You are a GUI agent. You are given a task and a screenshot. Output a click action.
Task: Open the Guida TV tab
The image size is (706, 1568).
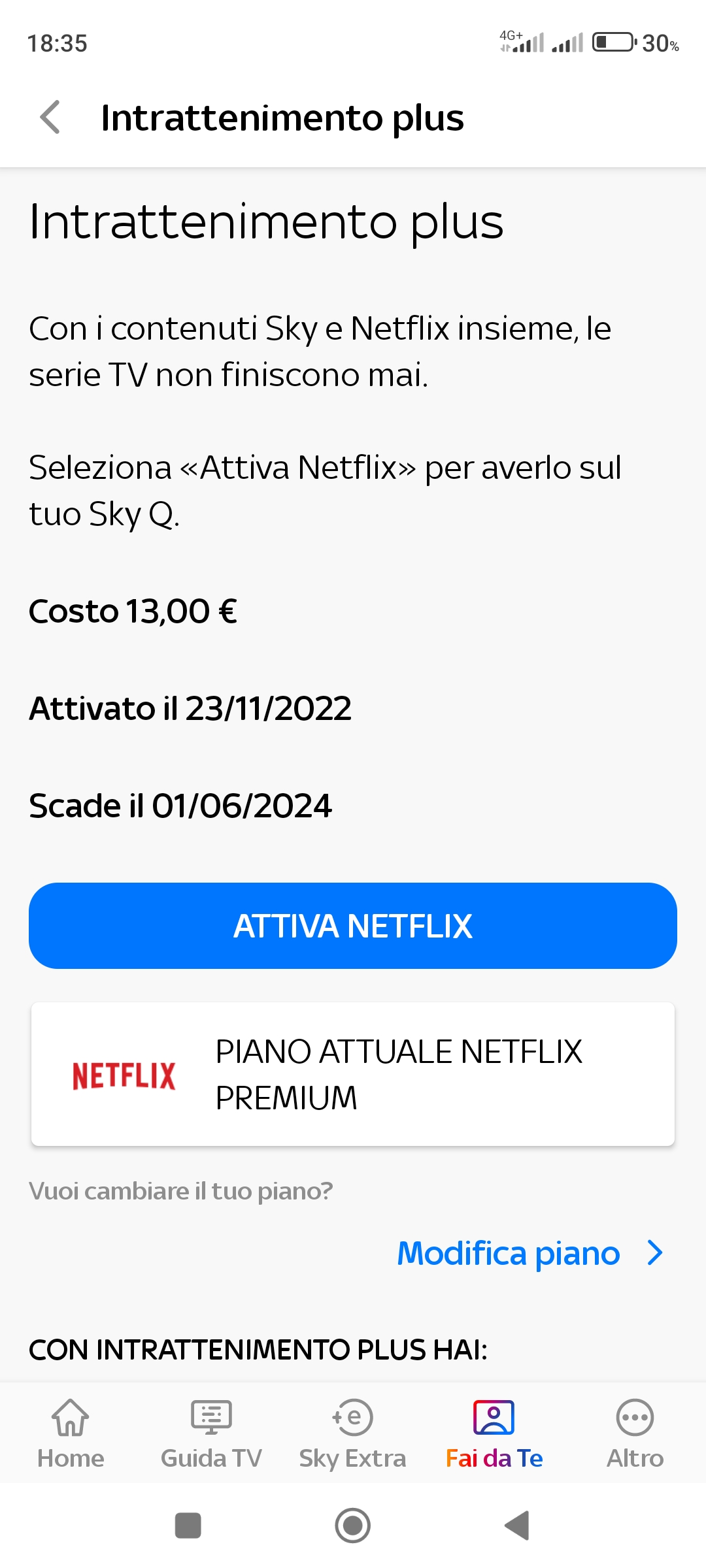pos(211,1433)
